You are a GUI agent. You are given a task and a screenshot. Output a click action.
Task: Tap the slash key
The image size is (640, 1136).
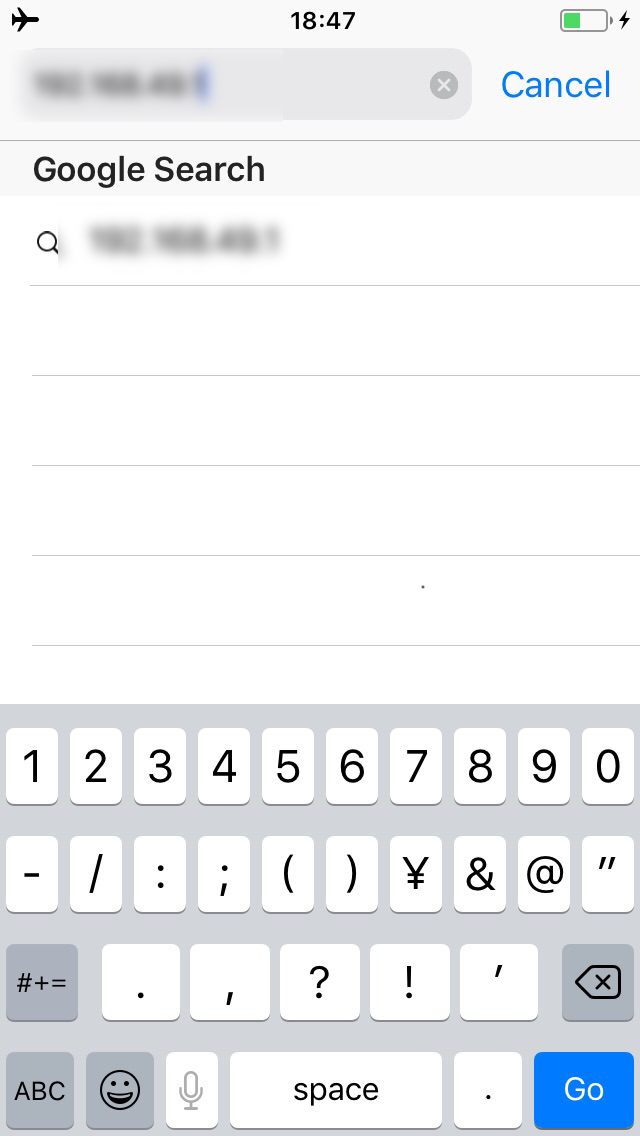click(96, 874)
